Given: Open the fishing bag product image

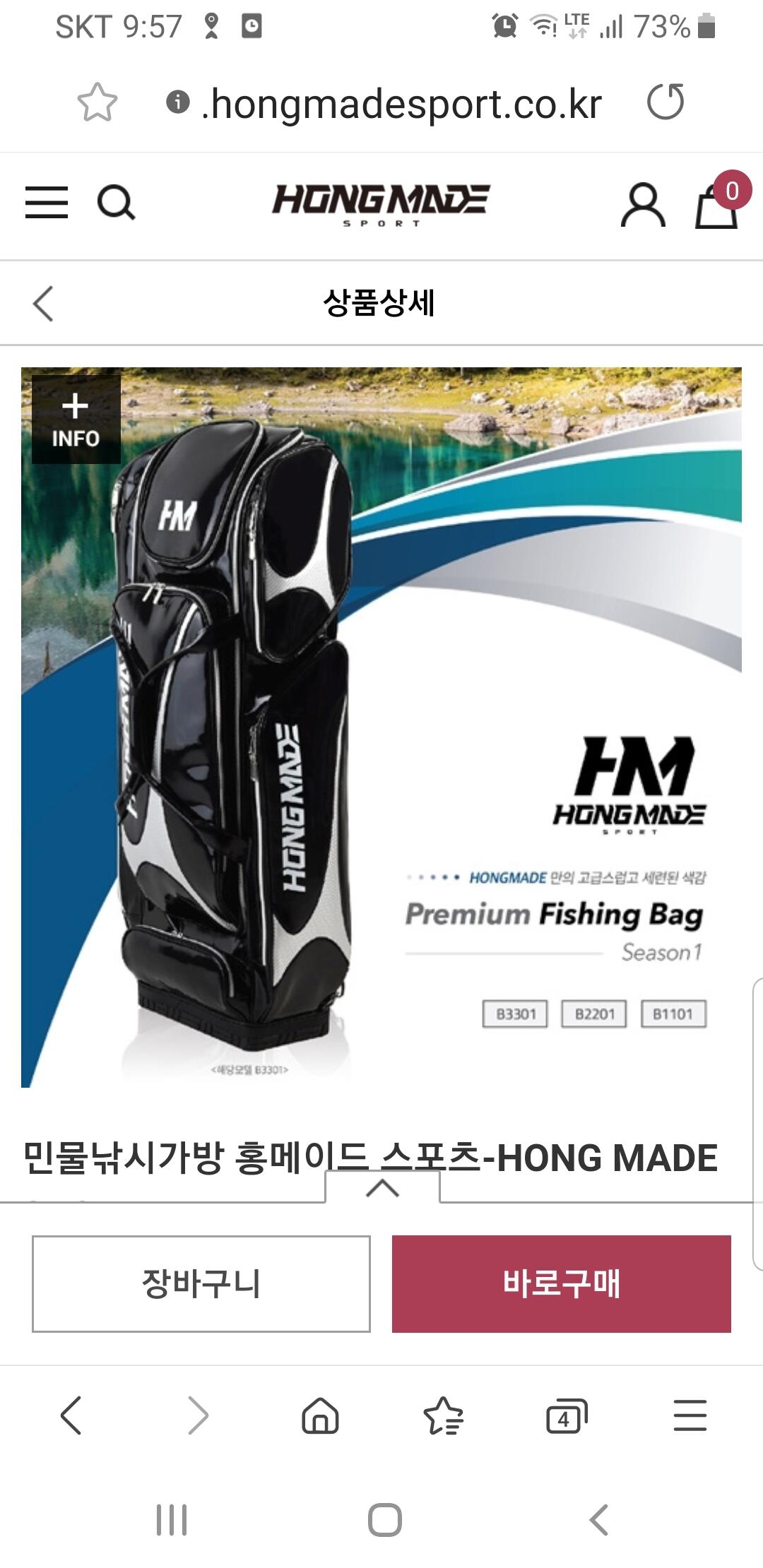Looking at the screenshot, I should click(x=381, y=727).
